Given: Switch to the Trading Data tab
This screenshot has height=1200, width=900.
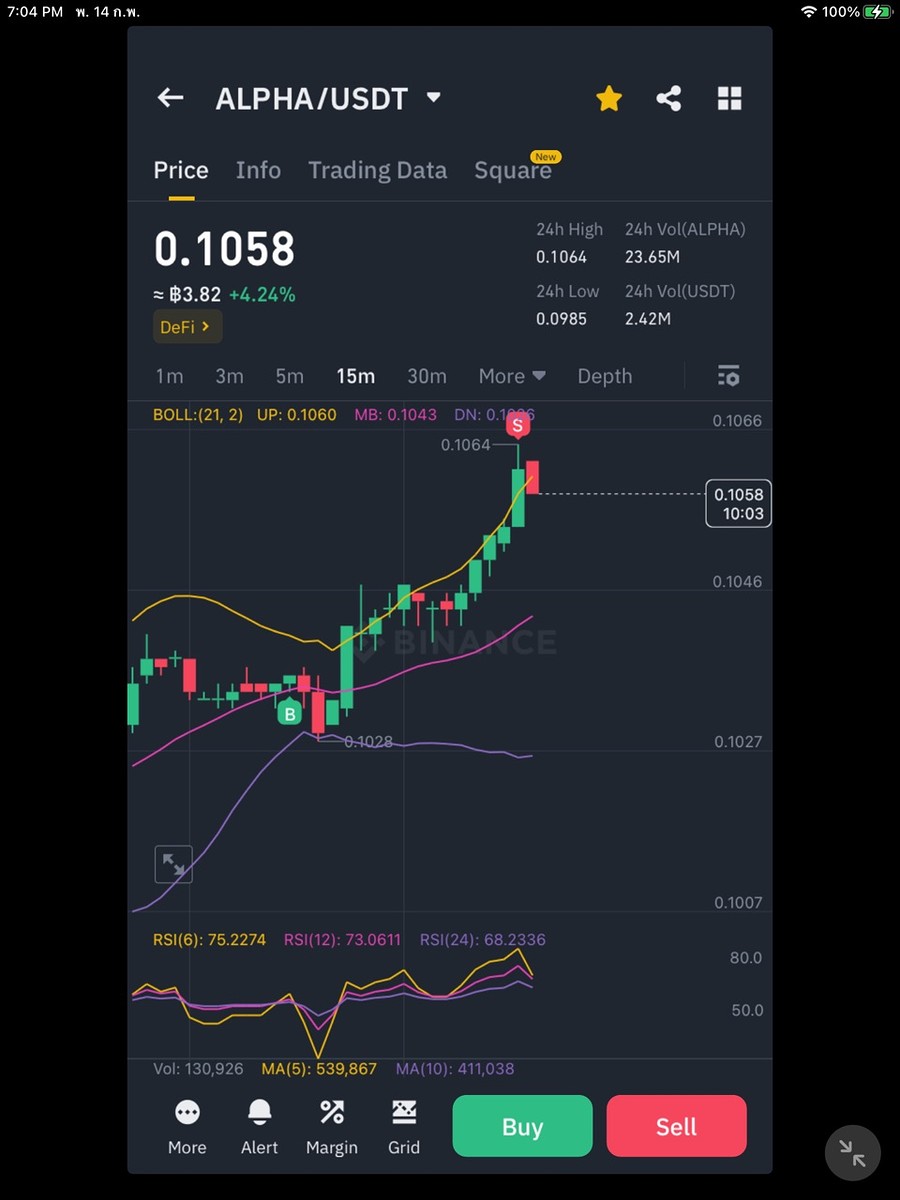Looking at the screenshot, I should 377,170.
